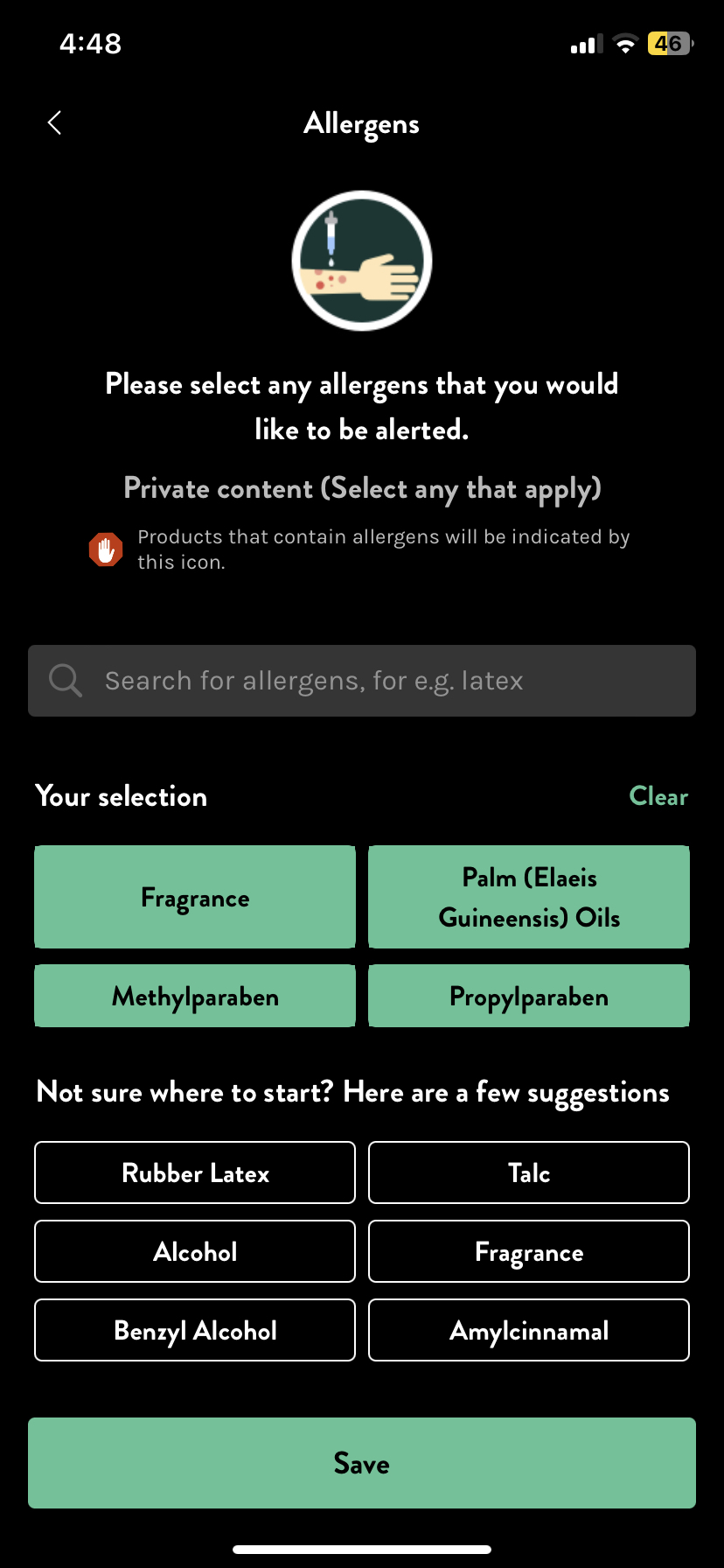Deselect Fragrance in Your selection
Viewport: 724px width, 1568px height.
195,897
